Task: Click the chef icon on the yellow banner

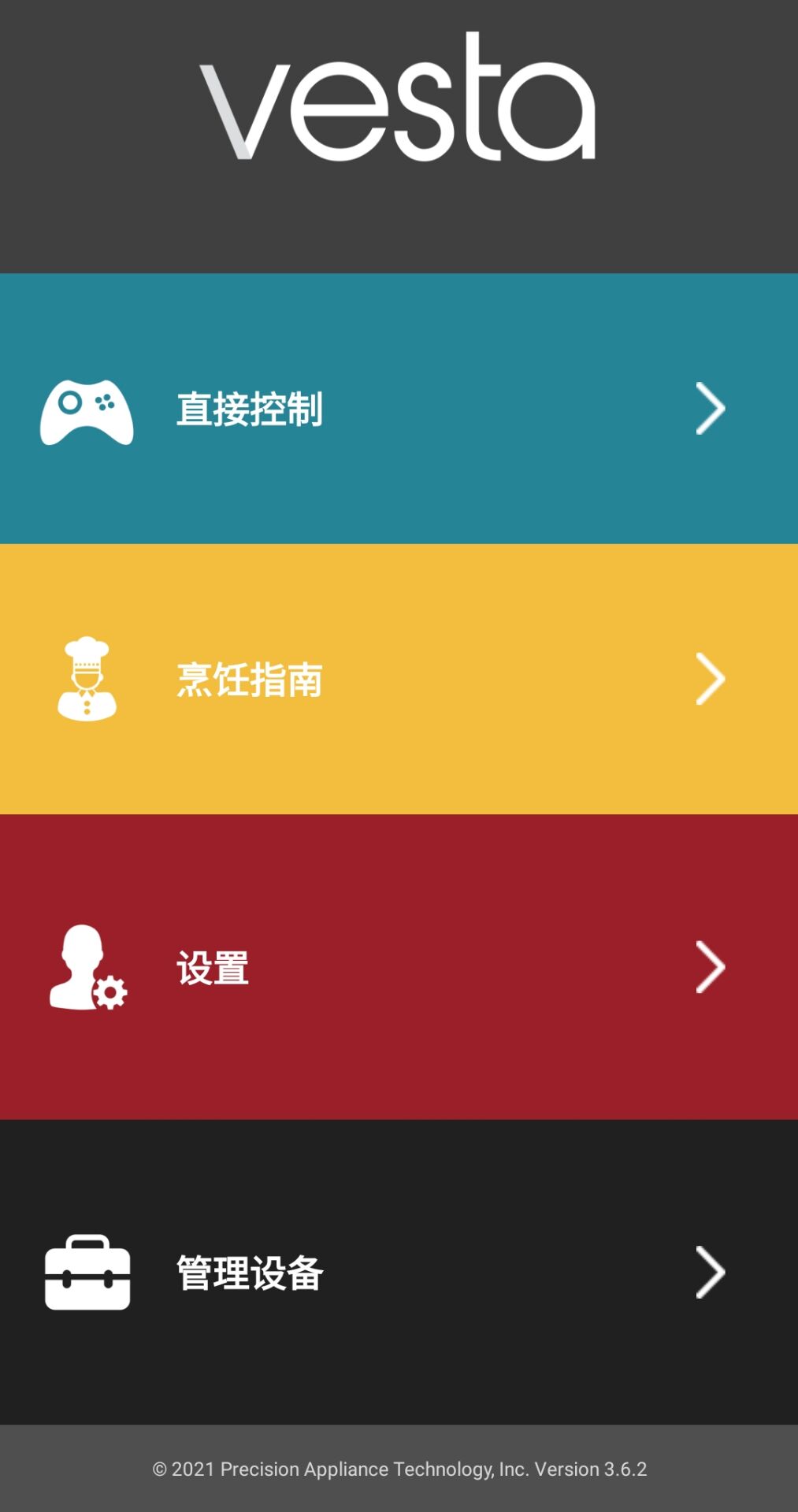Action: (x=85, y=679)
